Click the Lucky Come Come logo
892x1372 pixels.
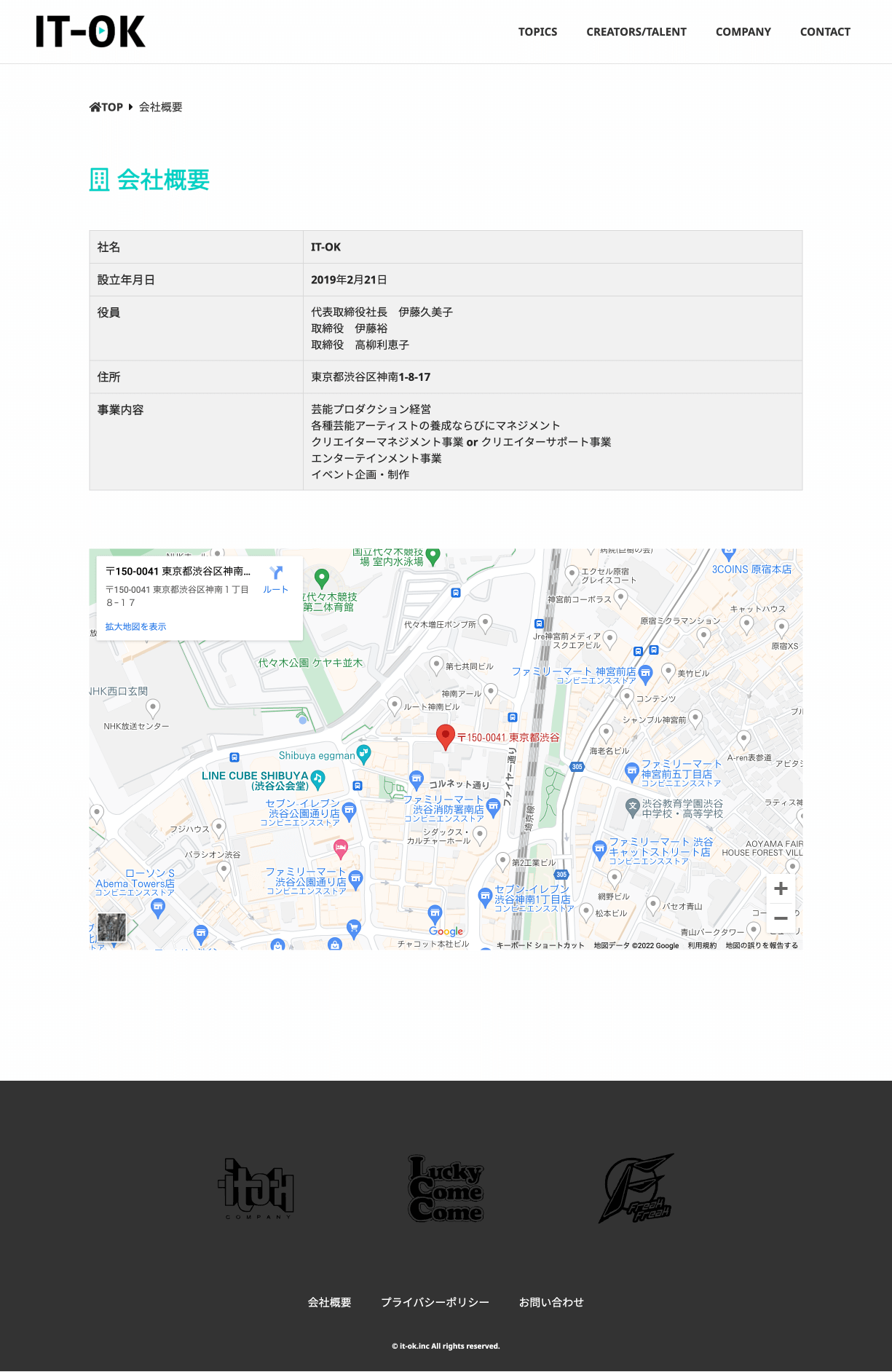pyautogui.click(x=446, y=1188)
